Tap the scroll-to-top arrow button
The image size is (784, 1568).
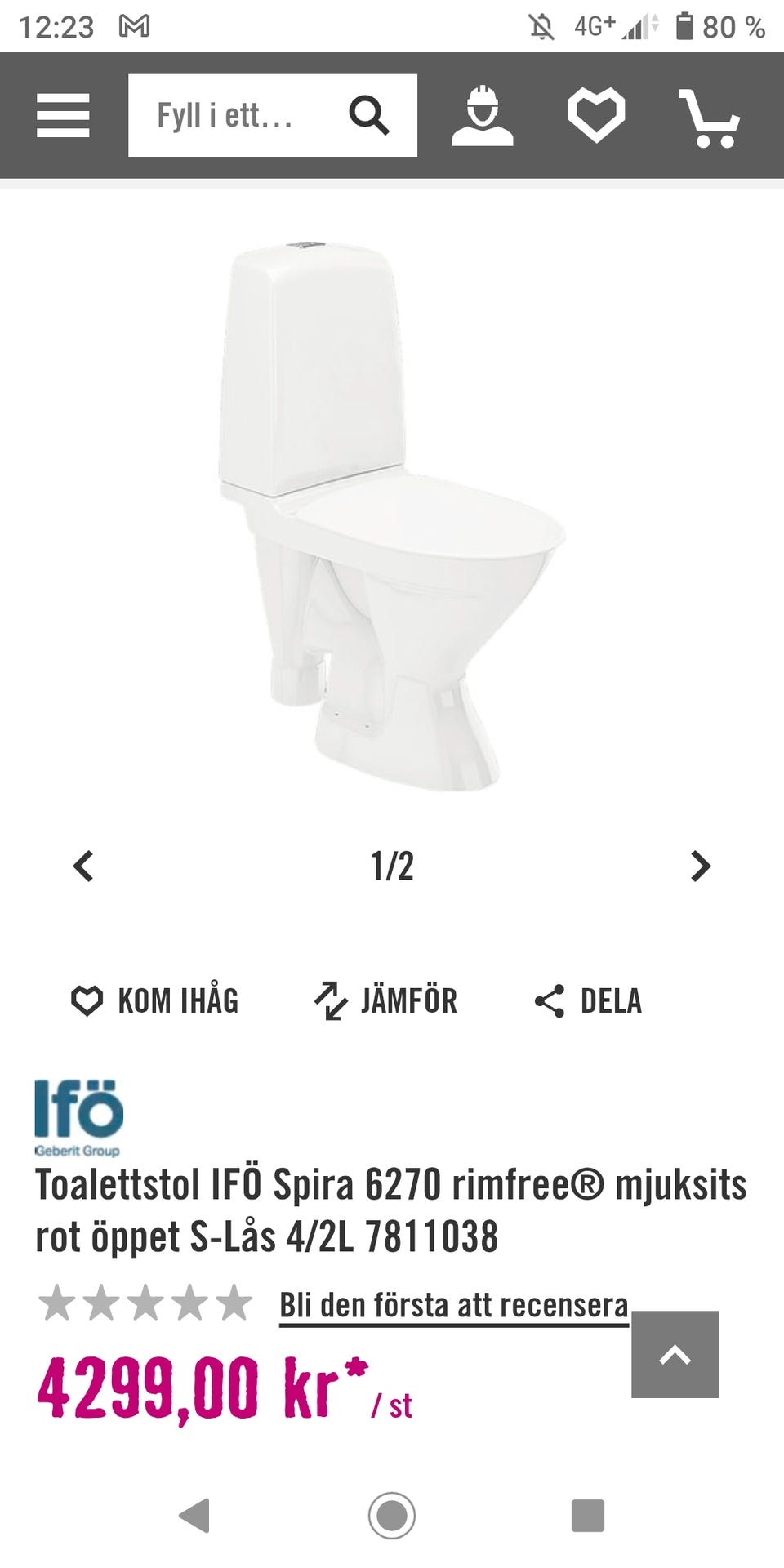[x=675, y=1355]
